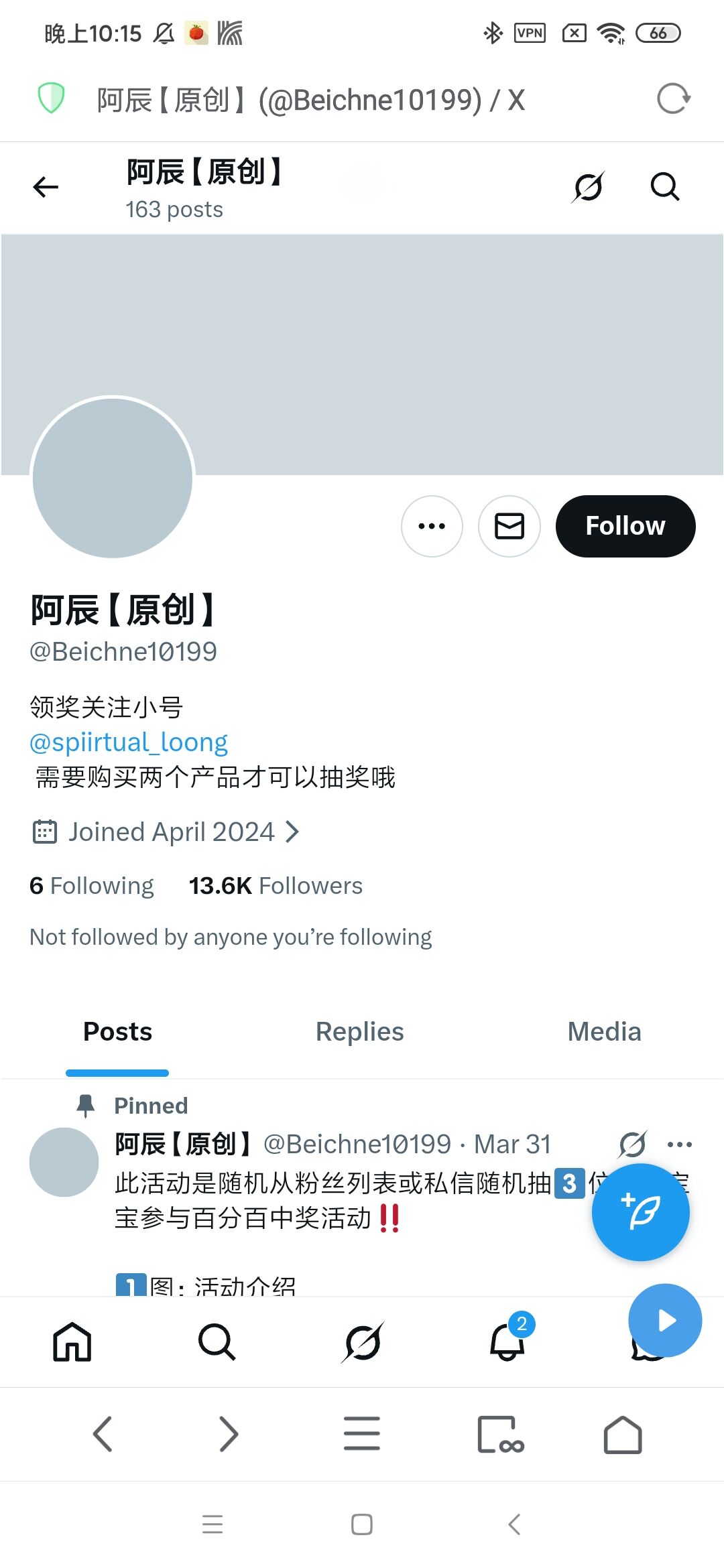This screenshot has height=1568, width=724.
Task: Go to the X Home tab
Action: pos(72,1342)
